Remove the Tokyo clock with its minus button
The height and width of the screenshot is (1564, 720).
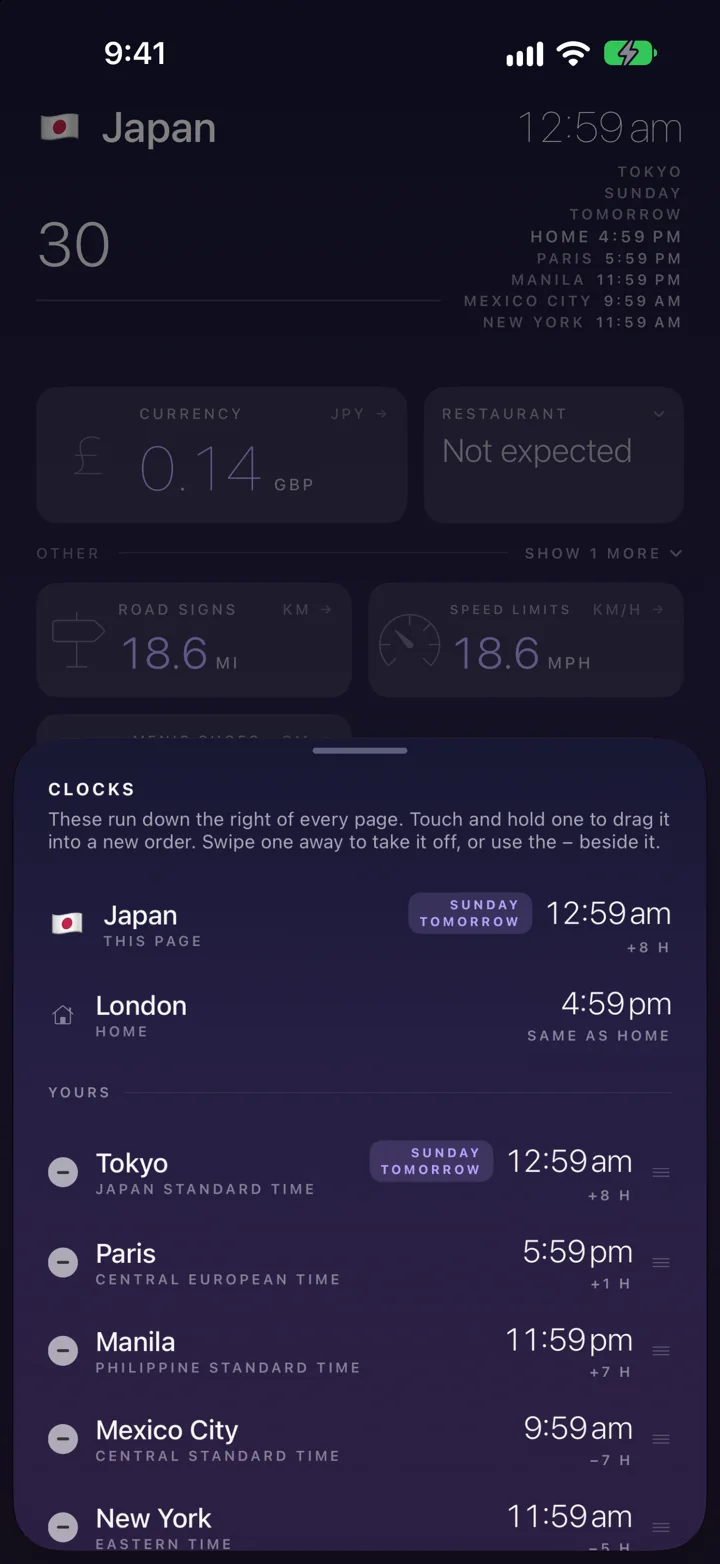coord(63,1172)
